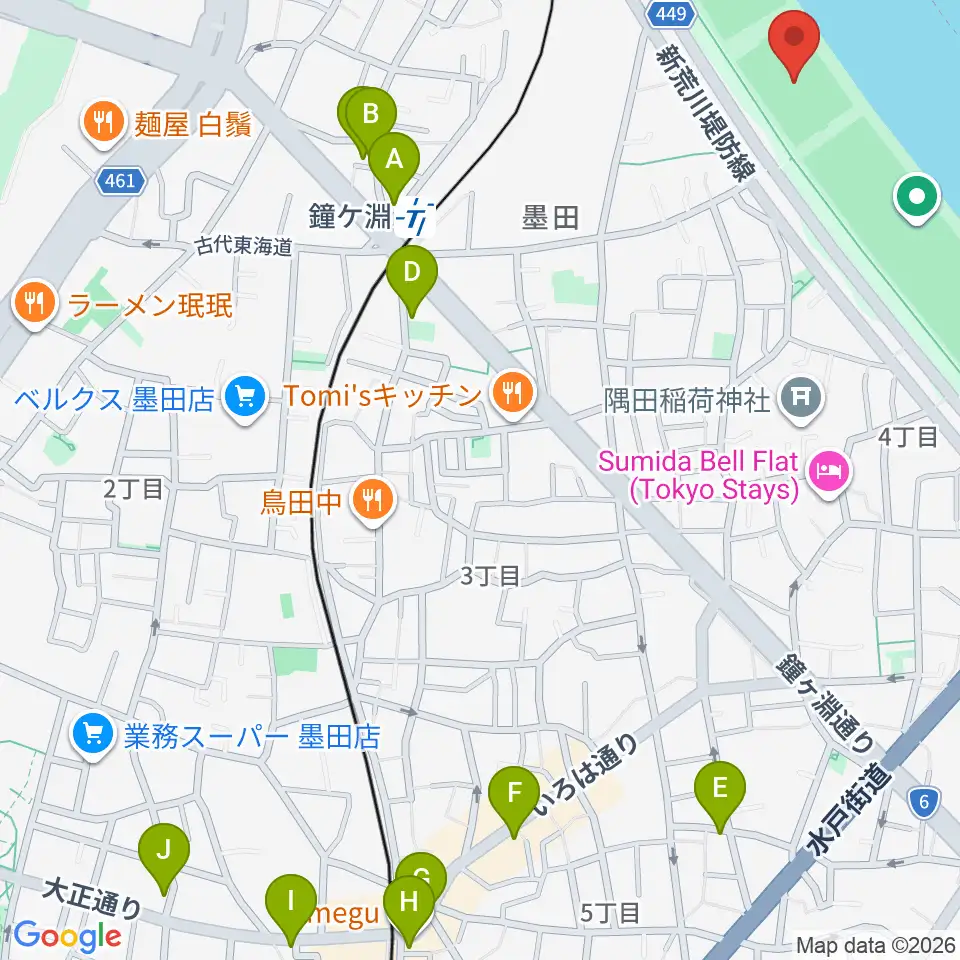Select green marker E
The height and width of the screenshot is (960, 960).
(x=720, y=790)
